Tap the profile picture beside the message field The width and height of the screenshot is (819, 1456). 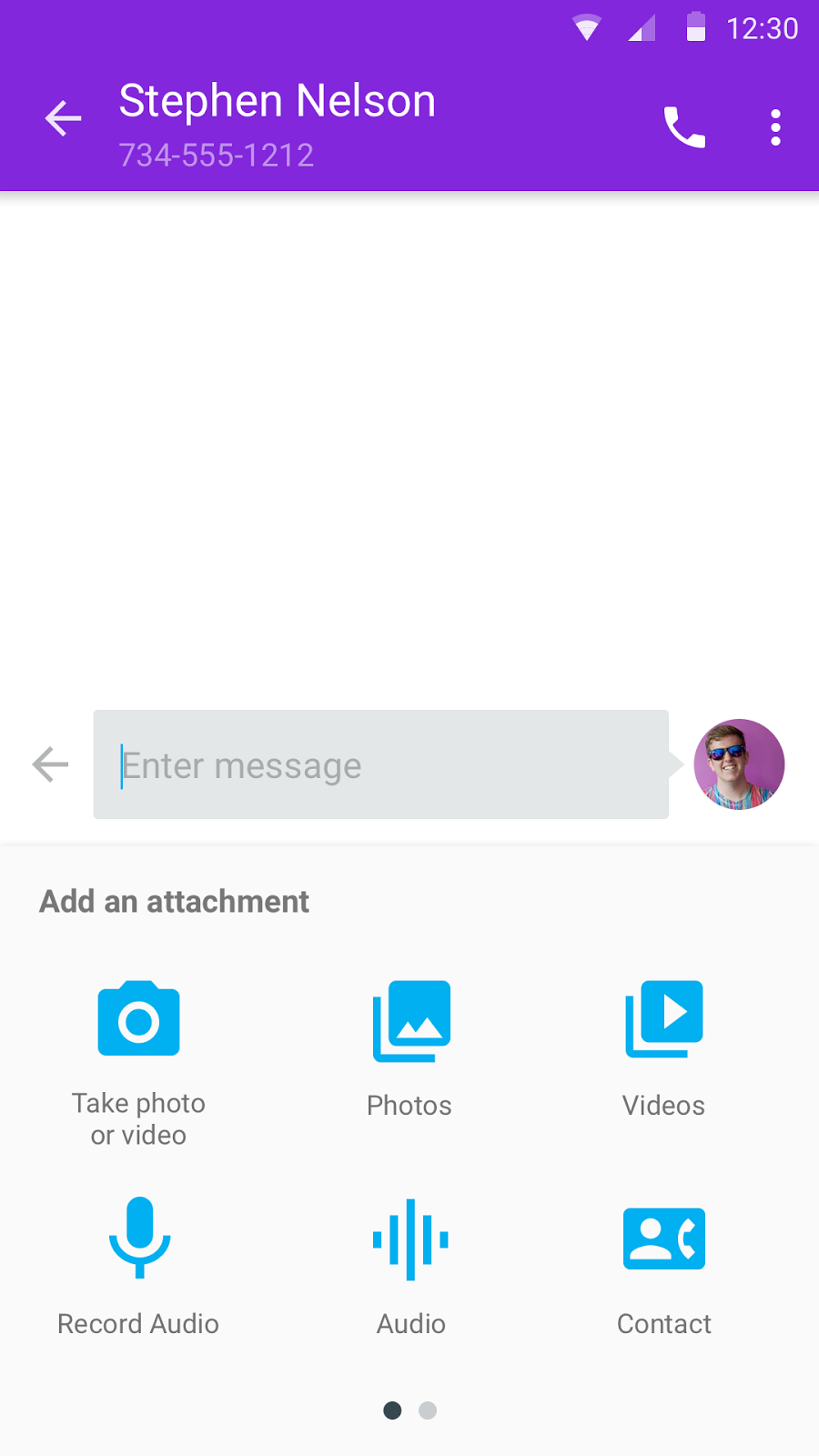[x=739, y=764]
